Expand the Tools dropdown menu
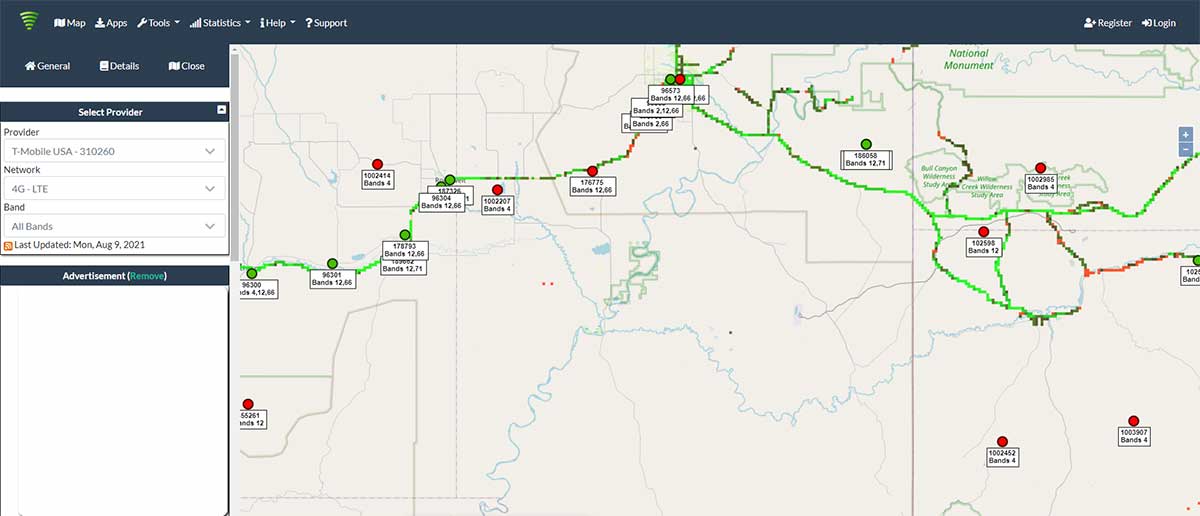The width and height of the screenshot is (1200, 516). [158, 23]
